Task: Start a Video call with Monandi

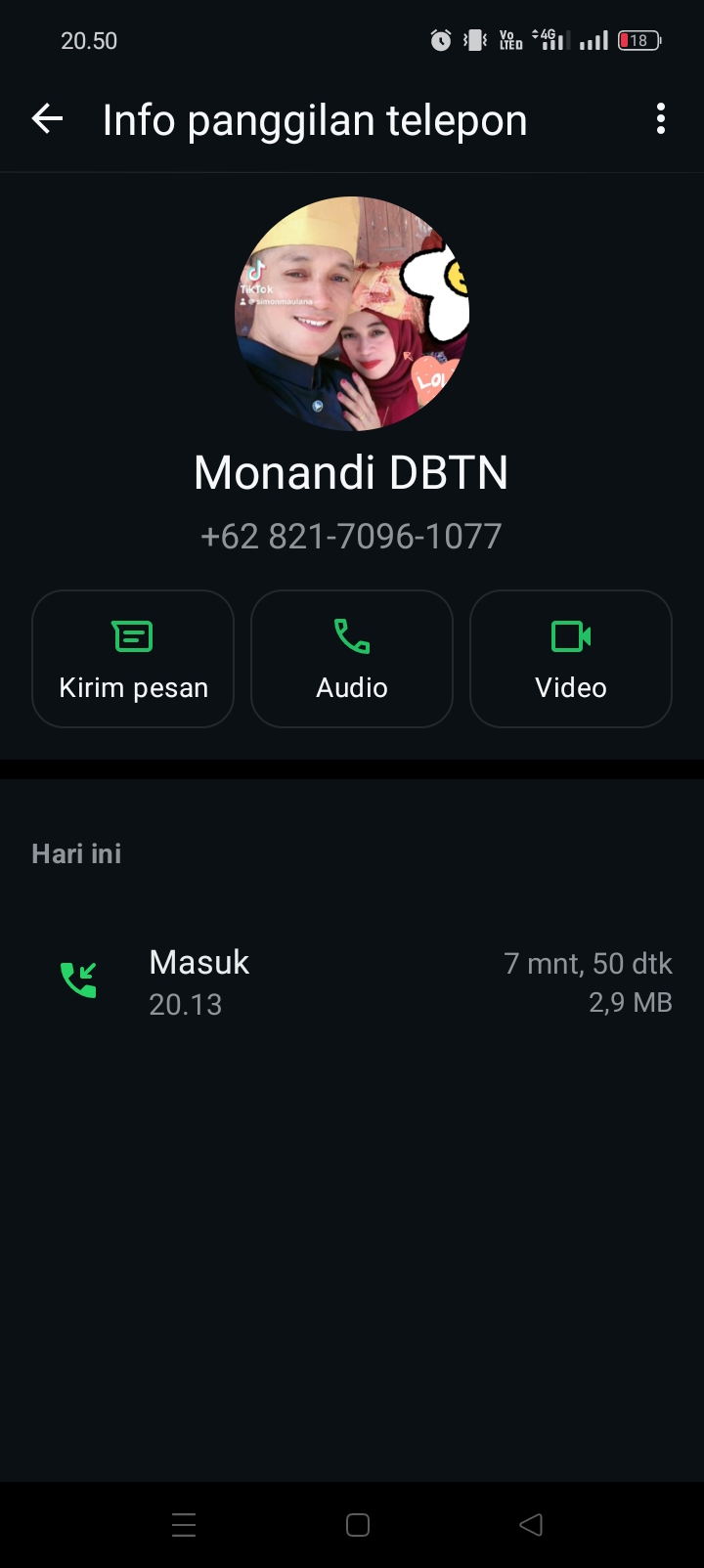Action: pos(571,659)
